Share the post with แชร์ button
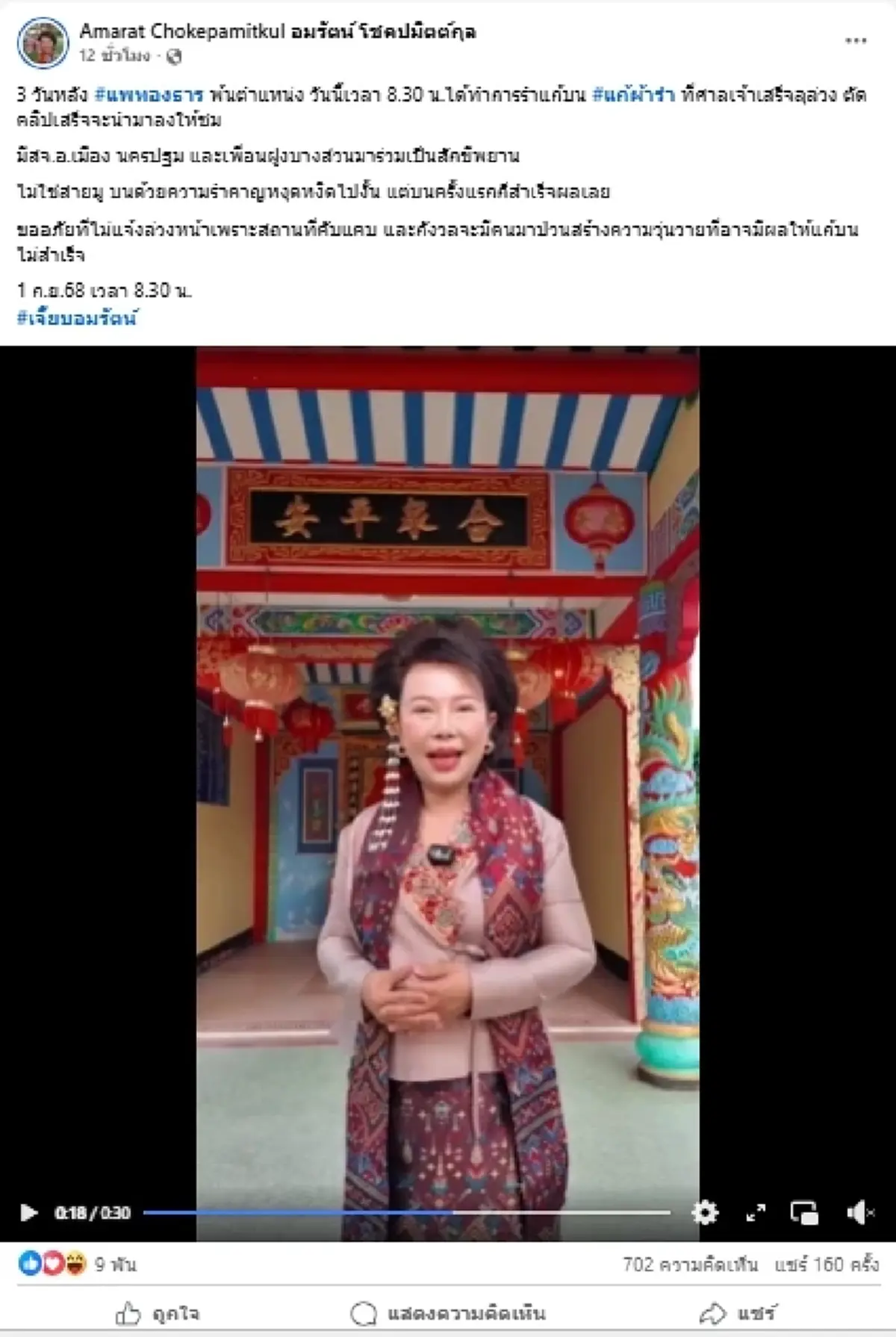Viewport: 896px width, 1337px height. point(738,1313)
